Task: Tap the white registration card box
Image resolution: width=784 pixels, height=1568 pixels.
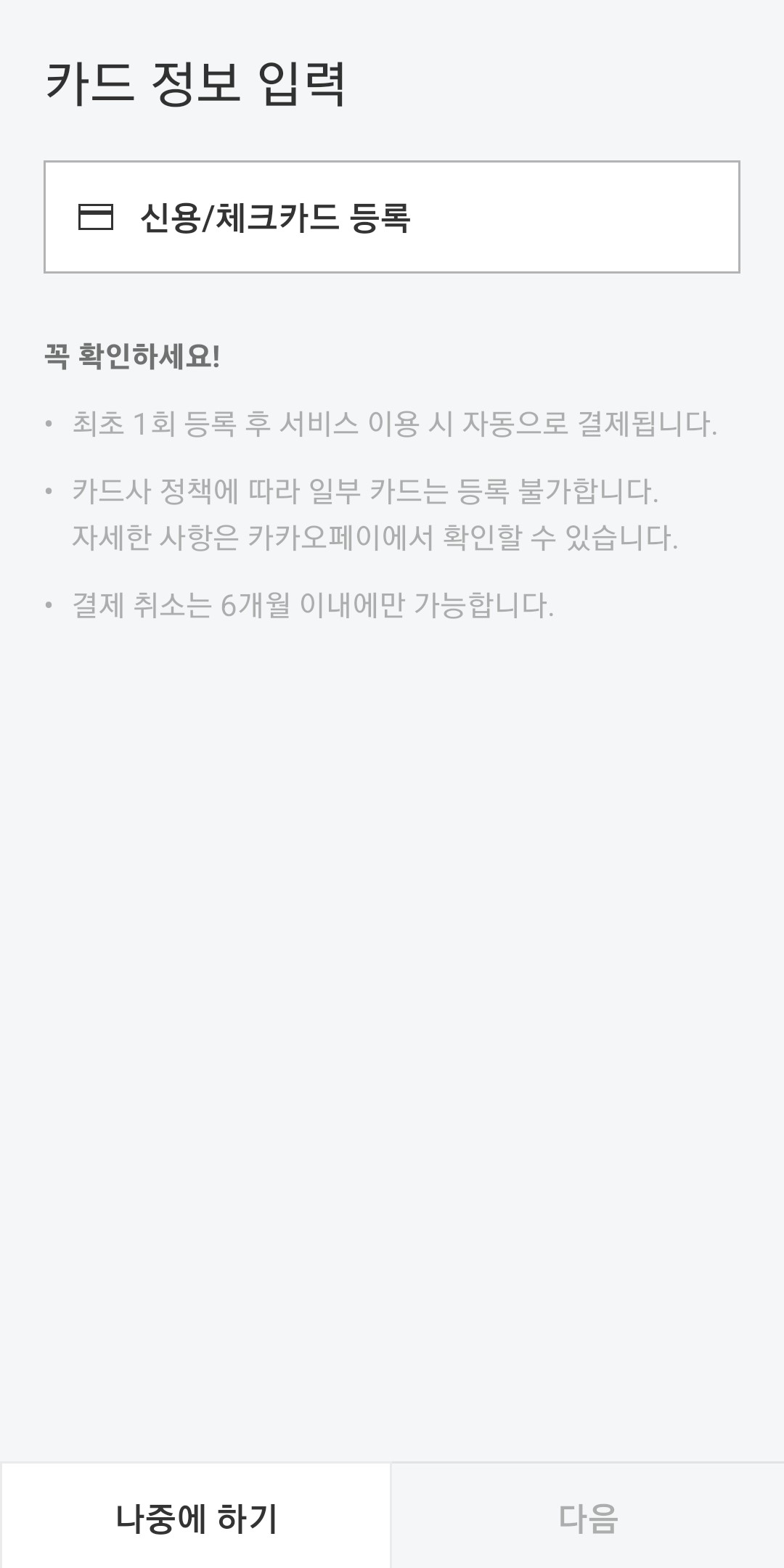Action: click(392, 218)
